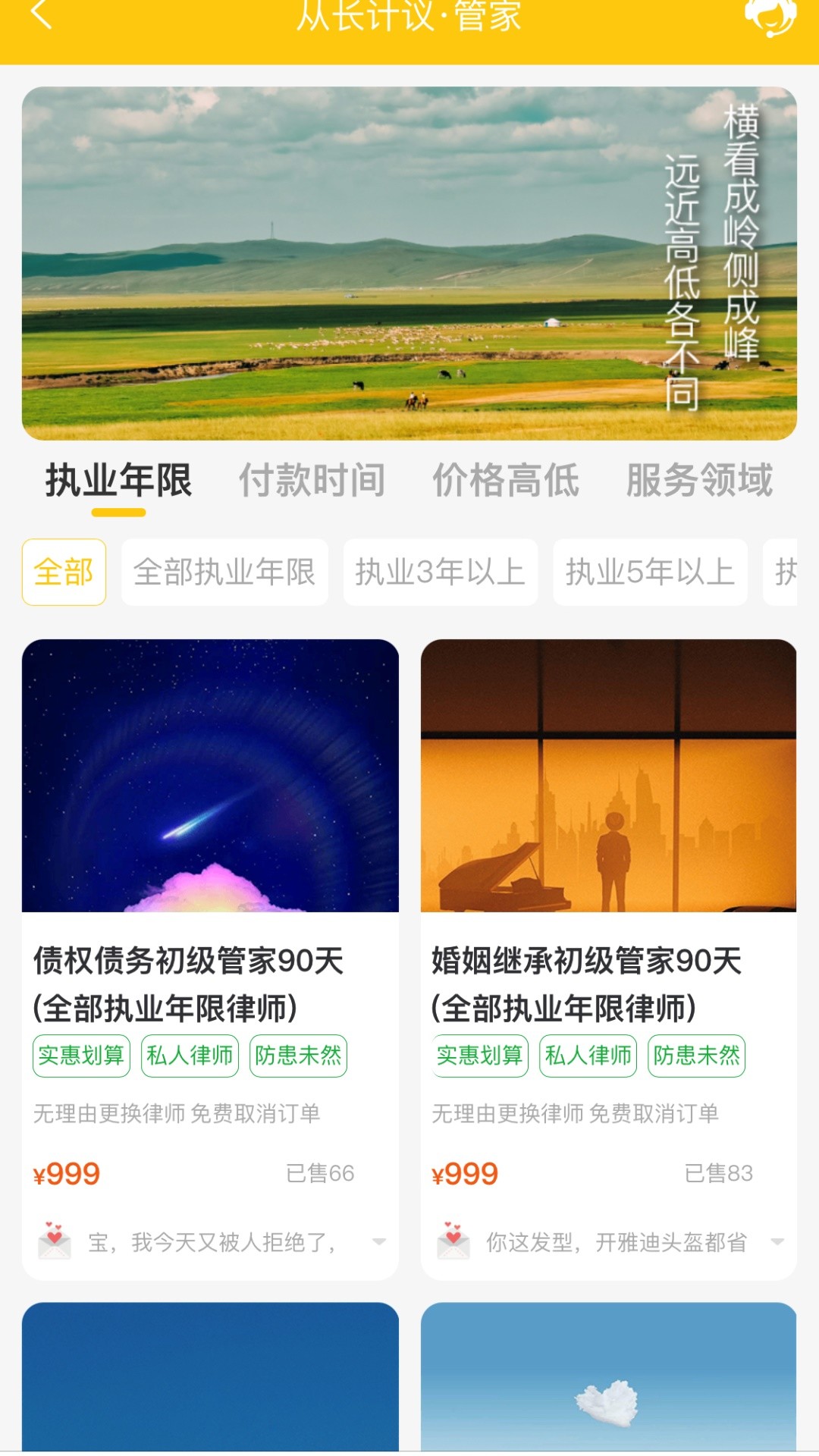This screenshot has width=819, height=1456.
Task: Filter by 全部执业年限
Action: [x=224, y=572]
